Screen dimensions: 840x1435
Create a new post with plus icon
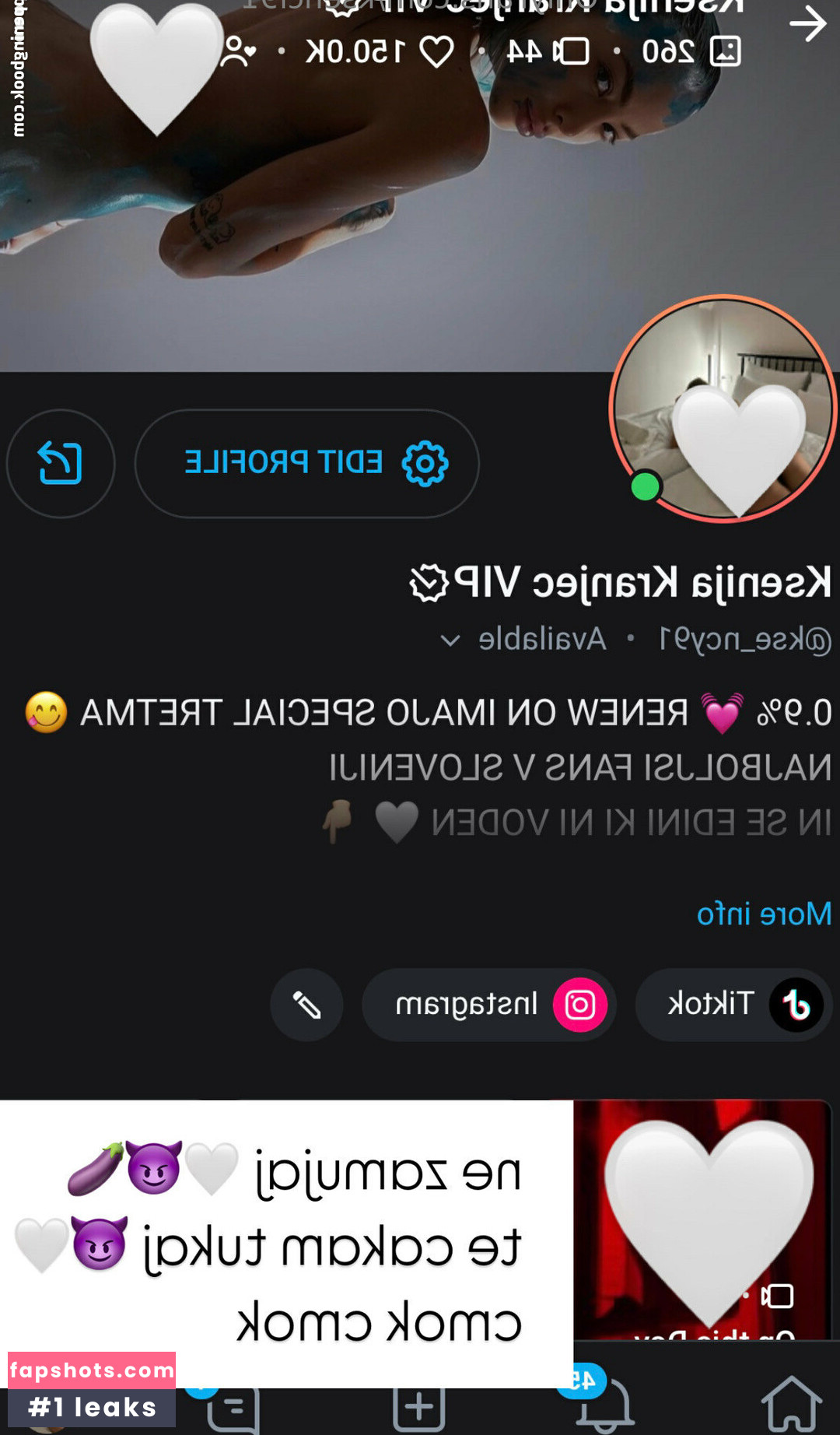pos(419,1407)
